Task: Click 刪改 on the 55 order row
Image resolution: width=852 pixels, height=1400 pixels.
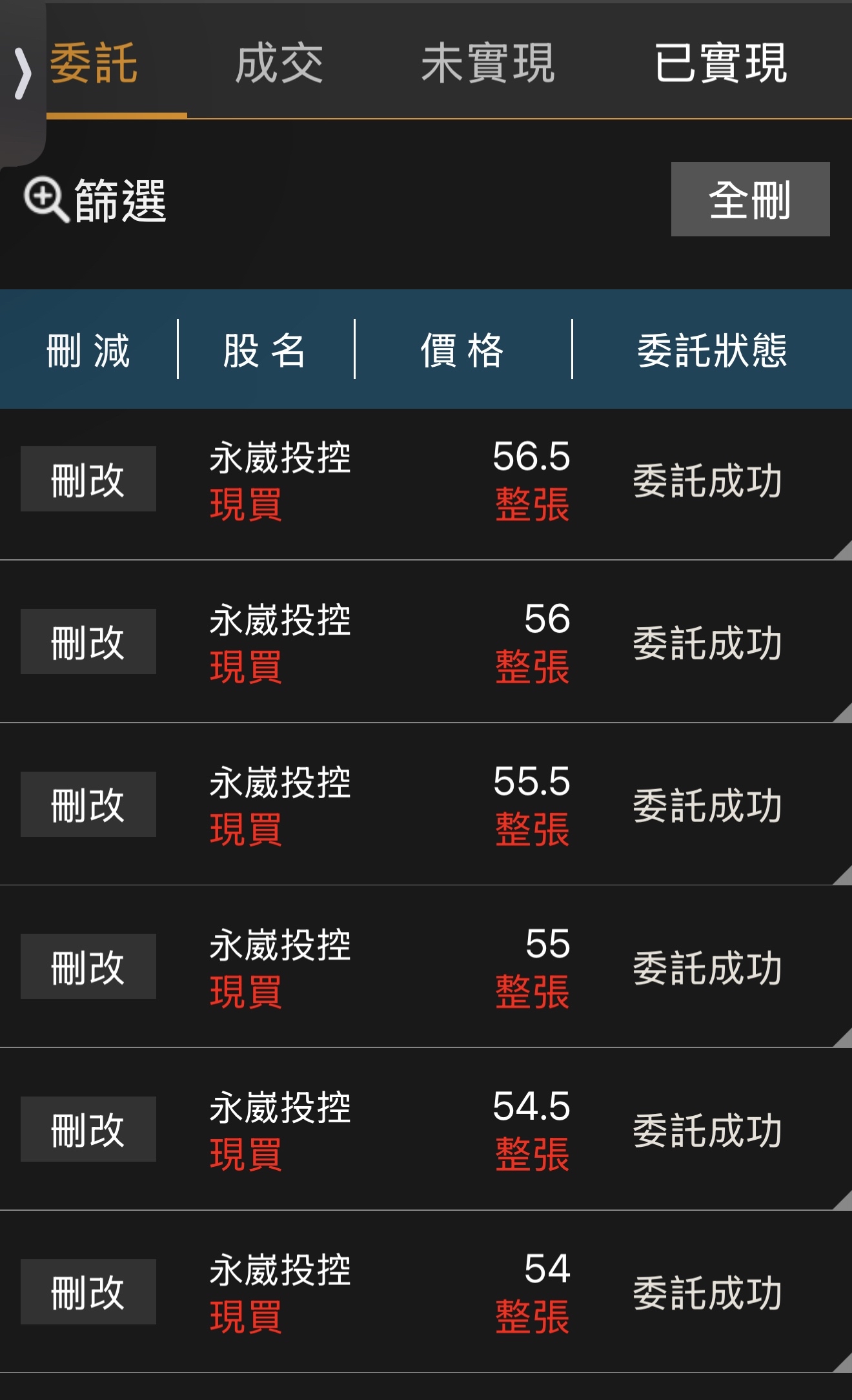Action: [x=87, y=965]
